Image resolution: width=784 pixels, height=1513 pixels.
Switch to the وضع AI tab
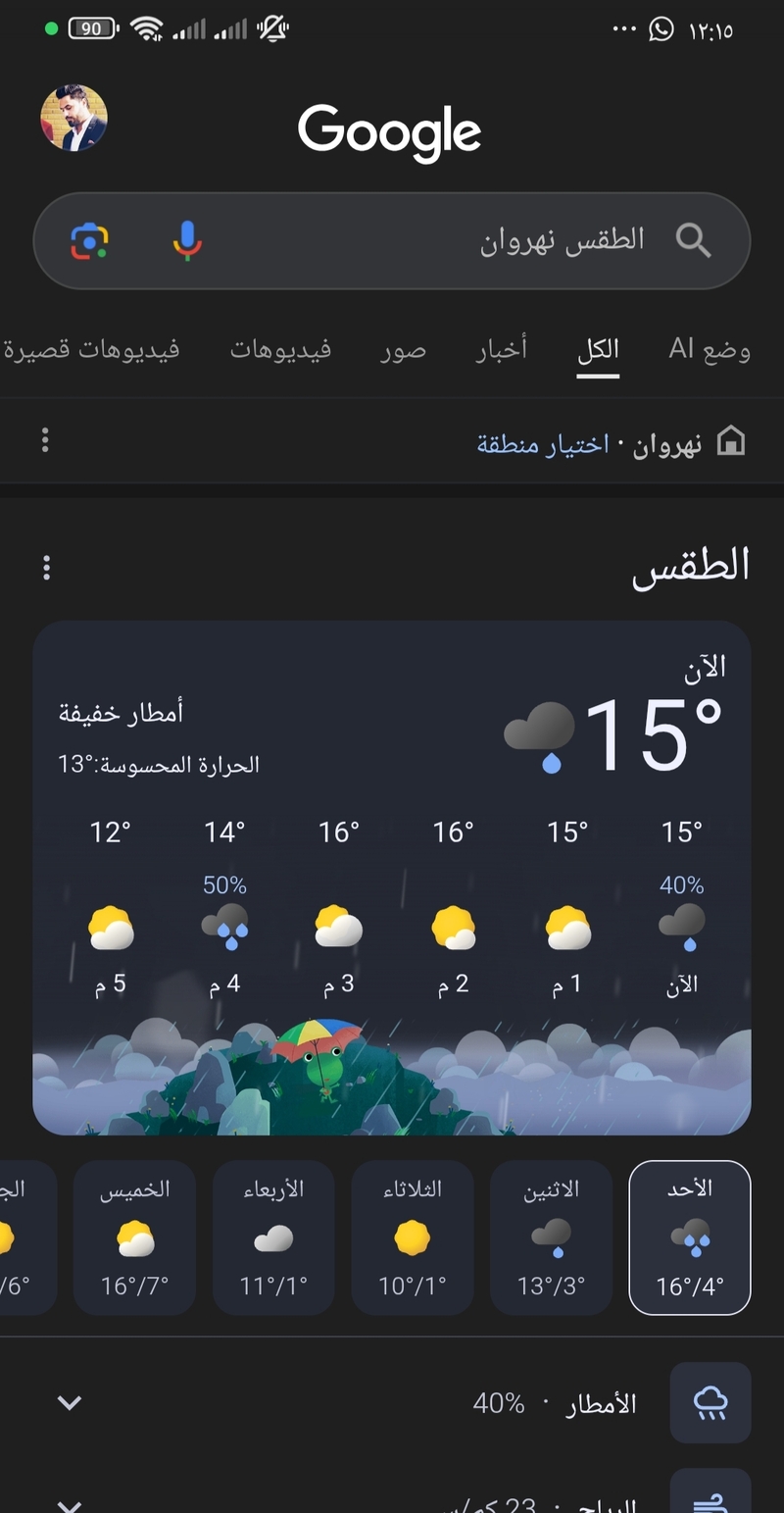coord(710,349)
